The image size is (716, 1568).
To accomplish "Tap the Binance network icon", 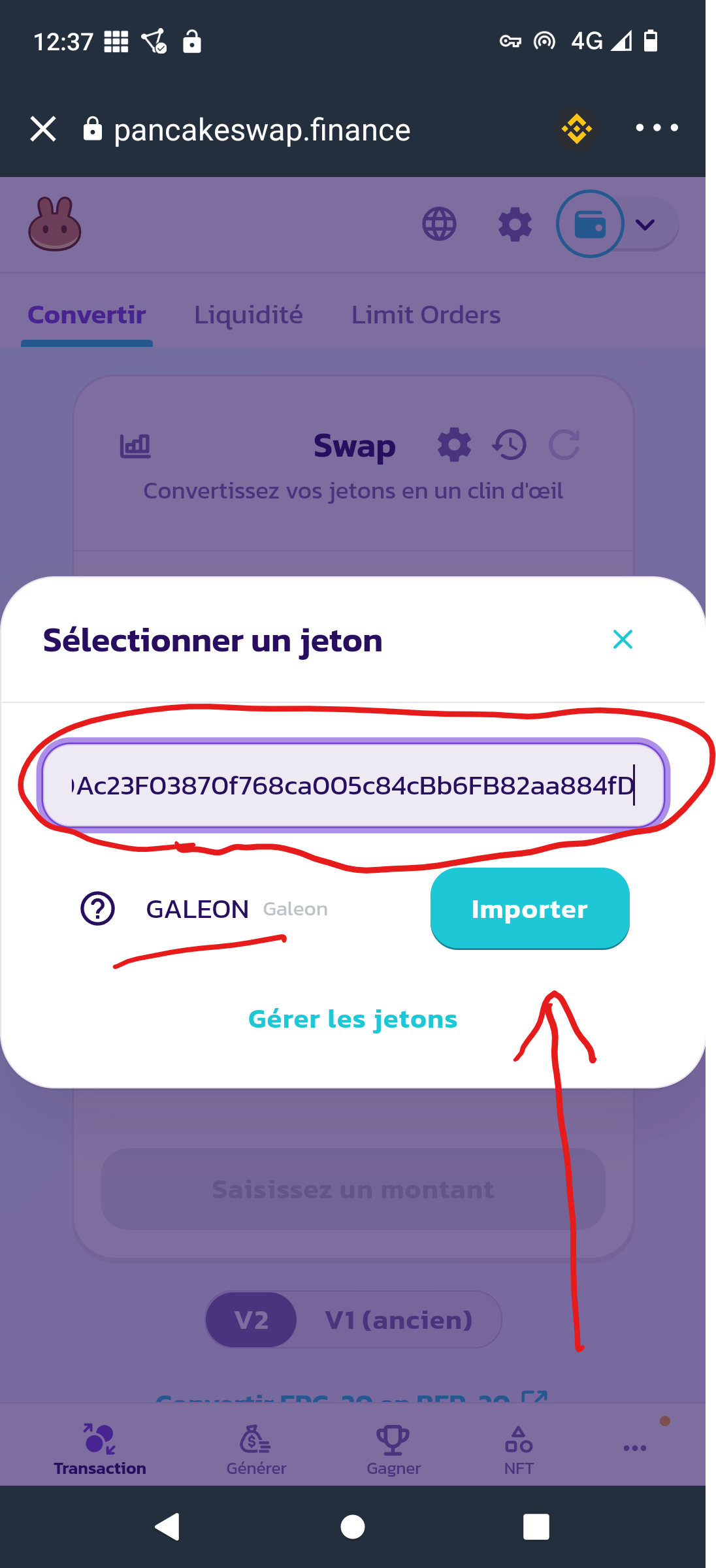I will point(577,128).
